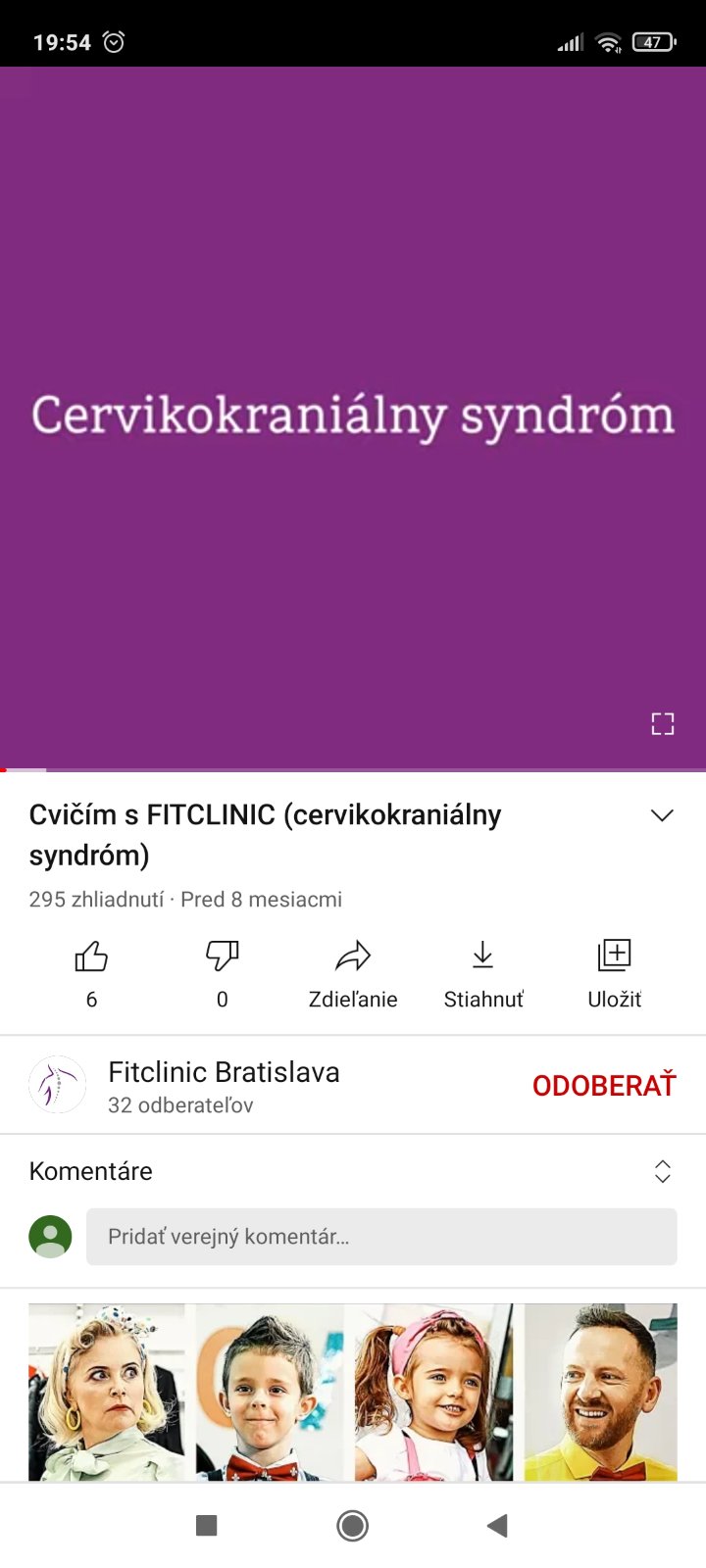Open the suggested video with four faces
Image resolution: width=706 pixels, height=1568 pixels.
coord(353,1392)
